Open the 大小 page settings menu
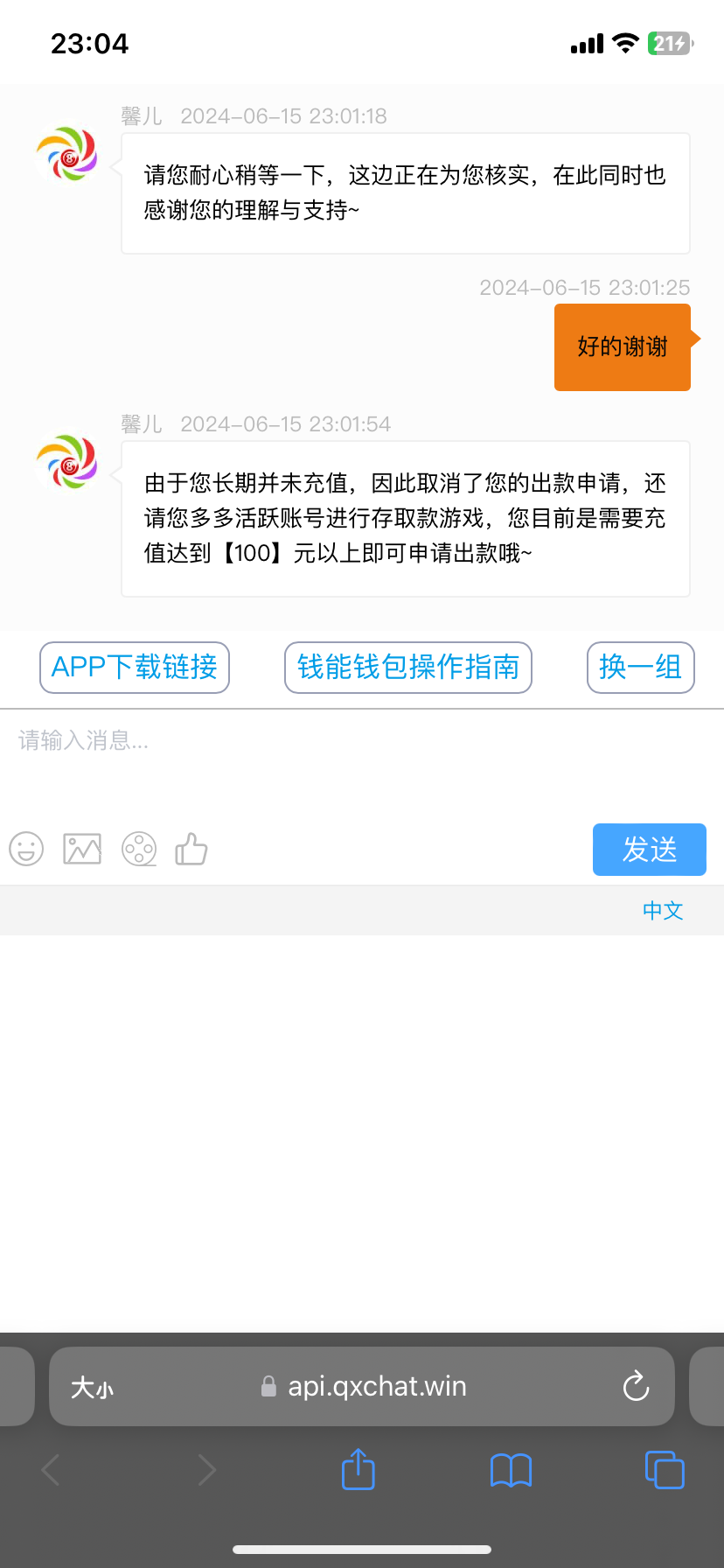 point(92,1387)
